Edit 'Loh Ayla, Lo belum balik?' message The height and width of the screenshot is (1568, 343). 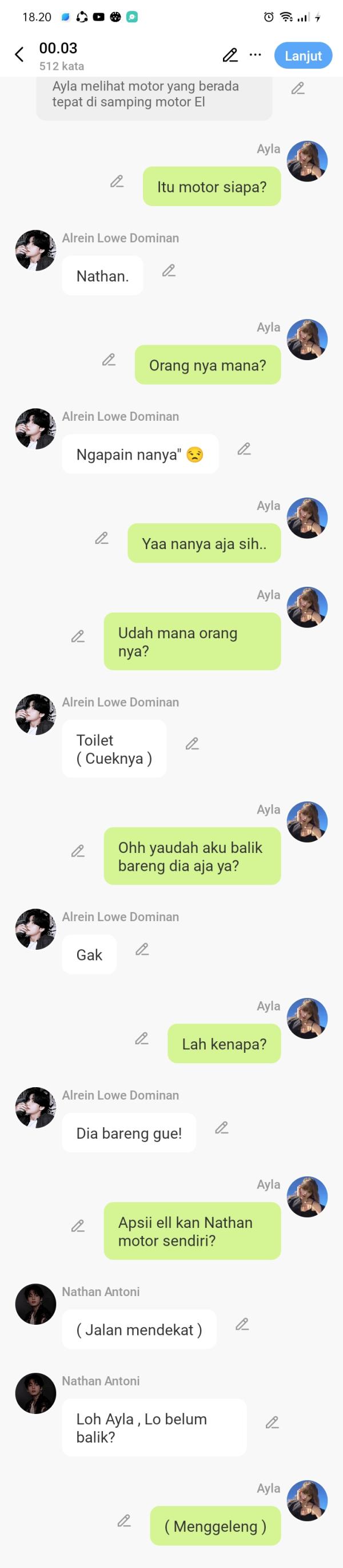click(x=273, y=1423)
